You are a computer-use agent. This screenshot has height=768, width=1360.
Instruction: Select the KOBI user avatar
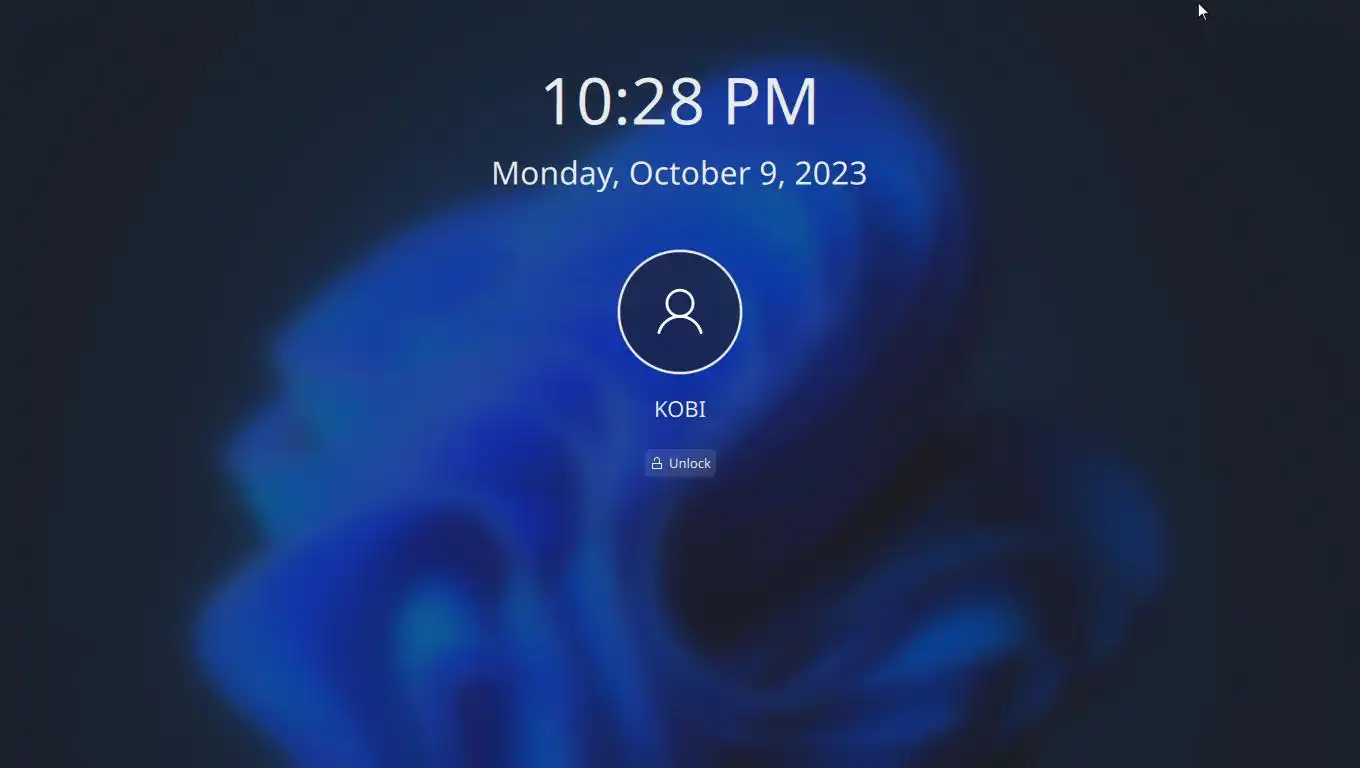(x=680, y=312)
